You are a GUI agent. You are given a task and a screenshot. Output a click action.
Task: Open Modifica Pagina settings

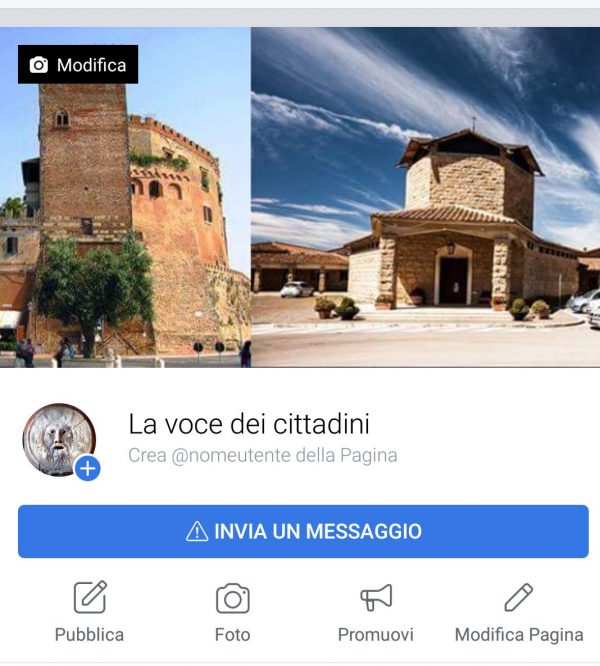point(518,612)
